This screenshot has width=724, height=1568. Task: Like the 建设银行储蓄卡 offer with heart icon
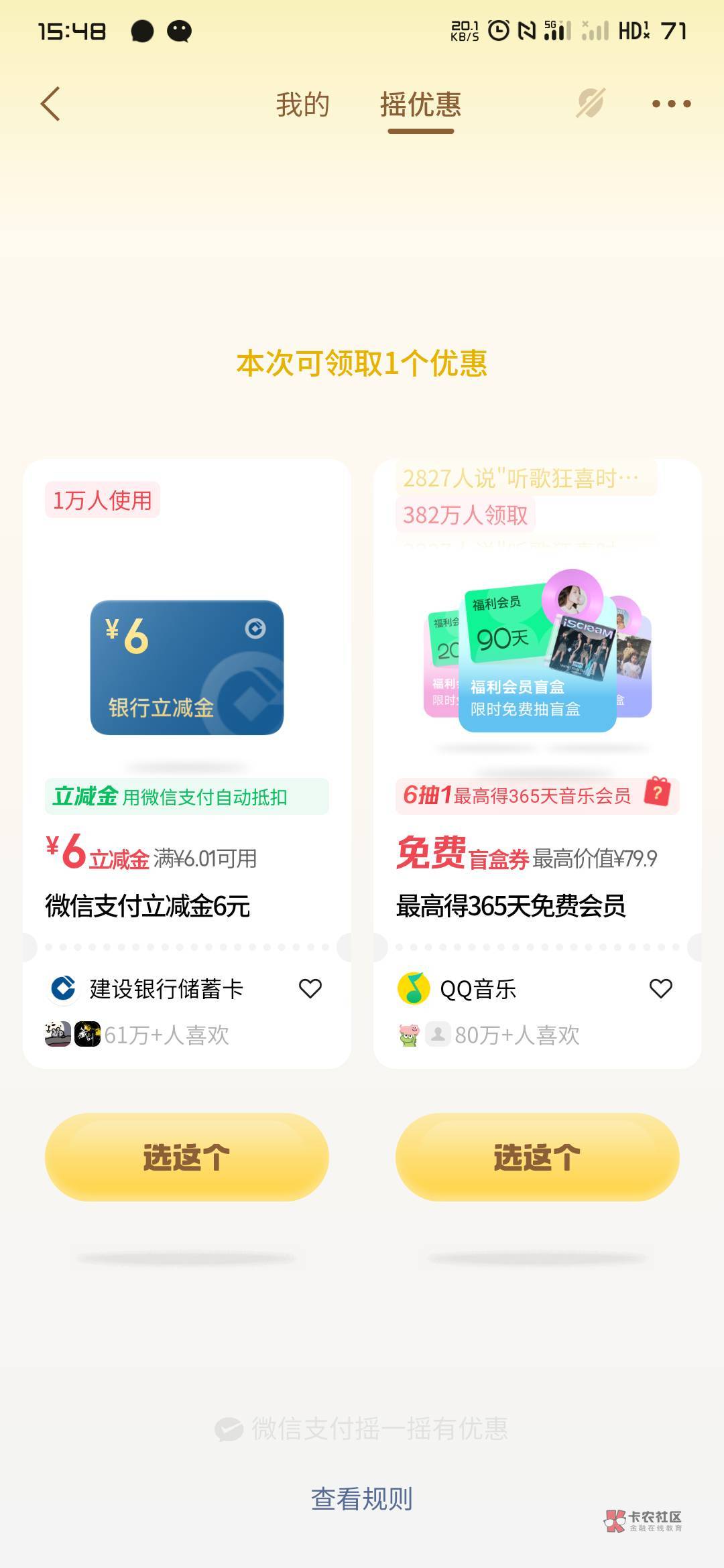point(310,988)
